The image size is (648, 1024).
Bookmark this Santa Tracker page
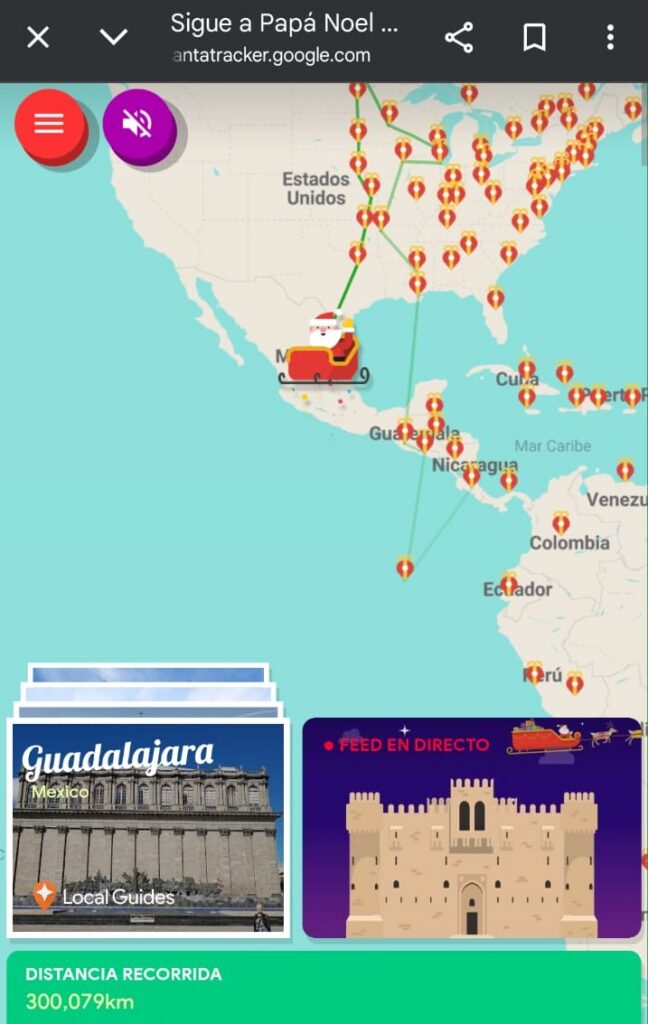[x=534, y=38]
